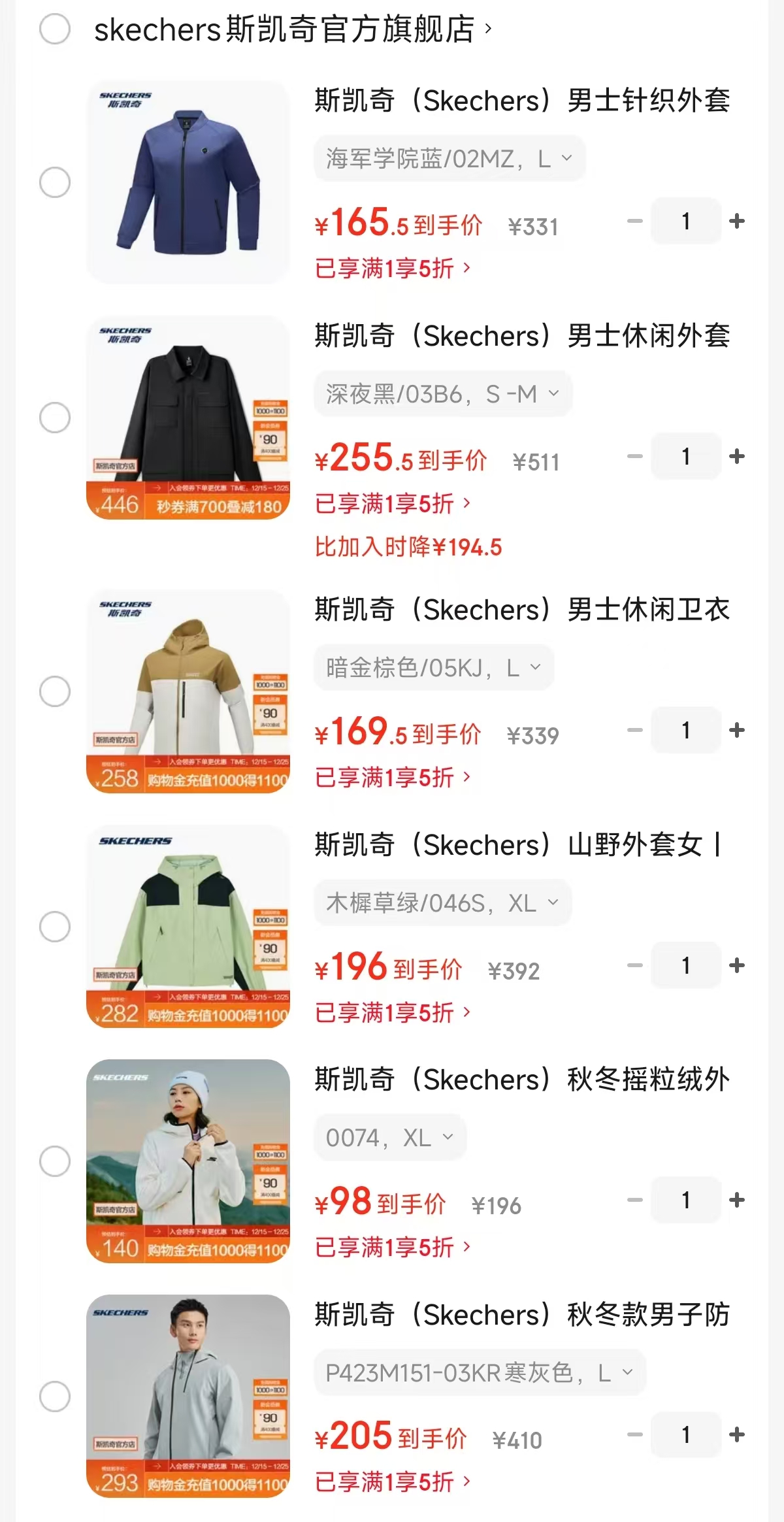
Task: Open the 男士休闲外套 product image
Action: click(x=188, y=418)
